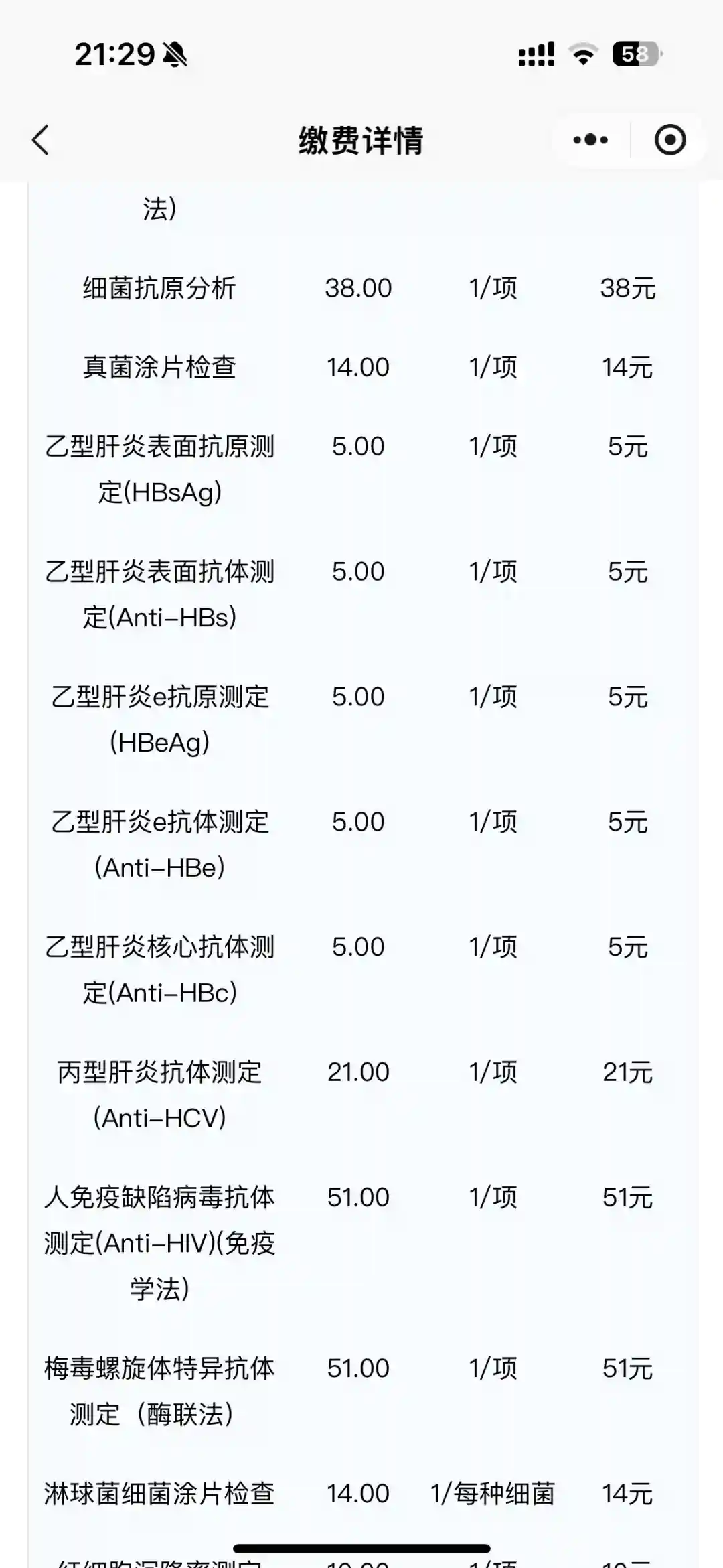723x1568 pixels.
Task: Close the mini program with the circle button
Action: [x=669, y=140]
